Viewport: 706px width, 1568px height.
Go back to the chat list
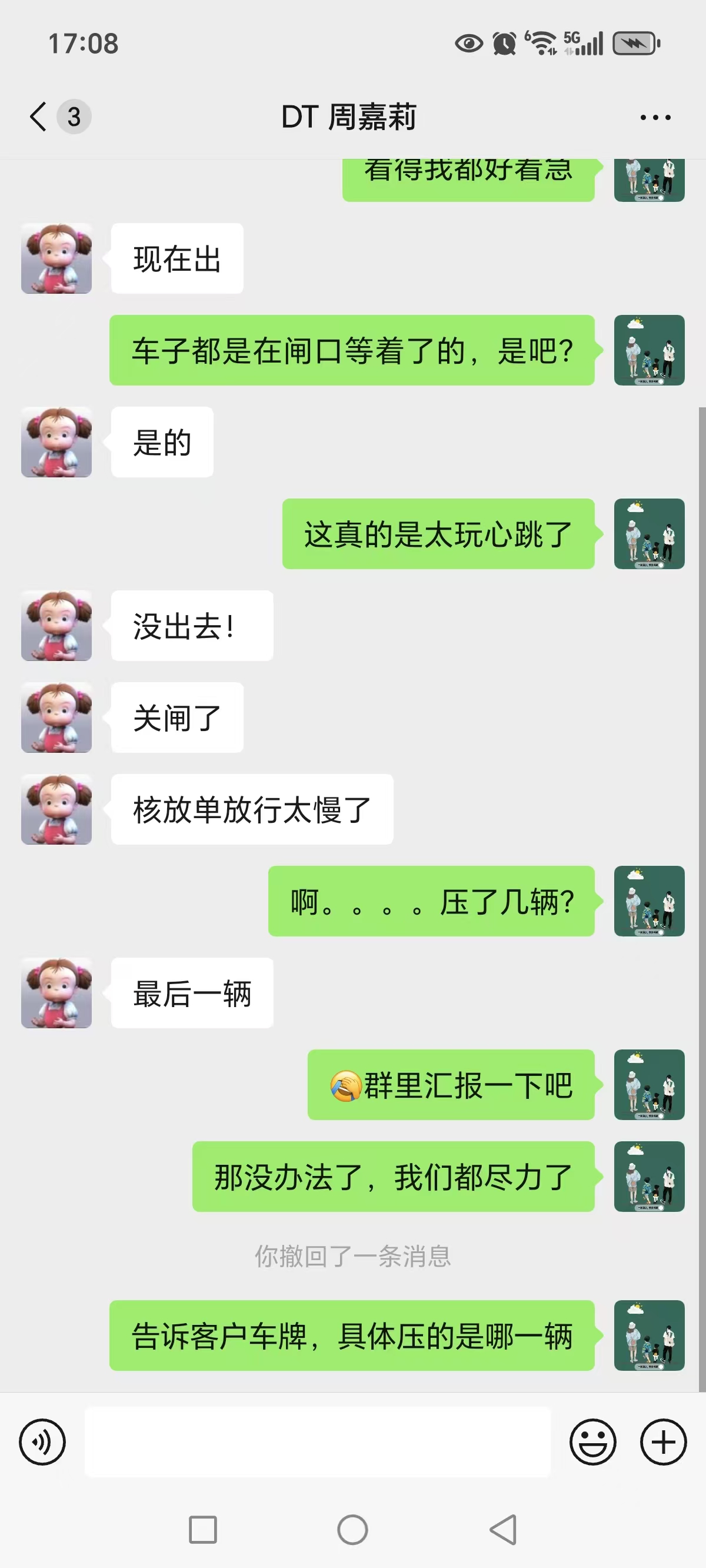(x=38, y=117)
